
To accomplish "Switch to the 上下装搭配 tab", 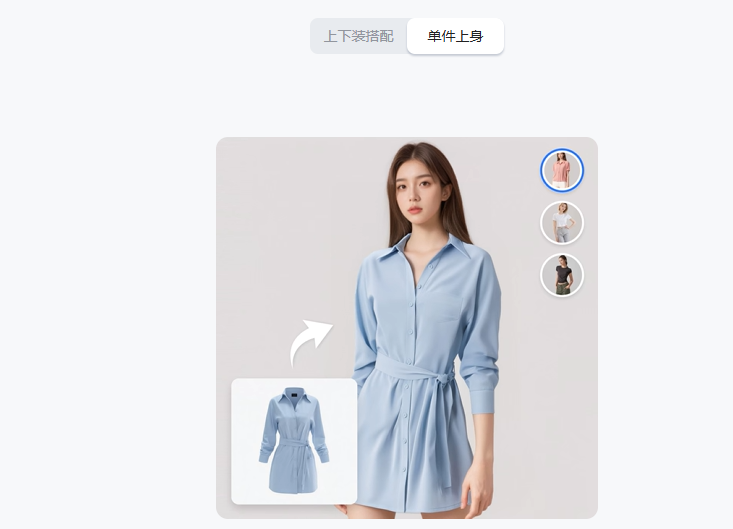I will click(x=359, y=36).
